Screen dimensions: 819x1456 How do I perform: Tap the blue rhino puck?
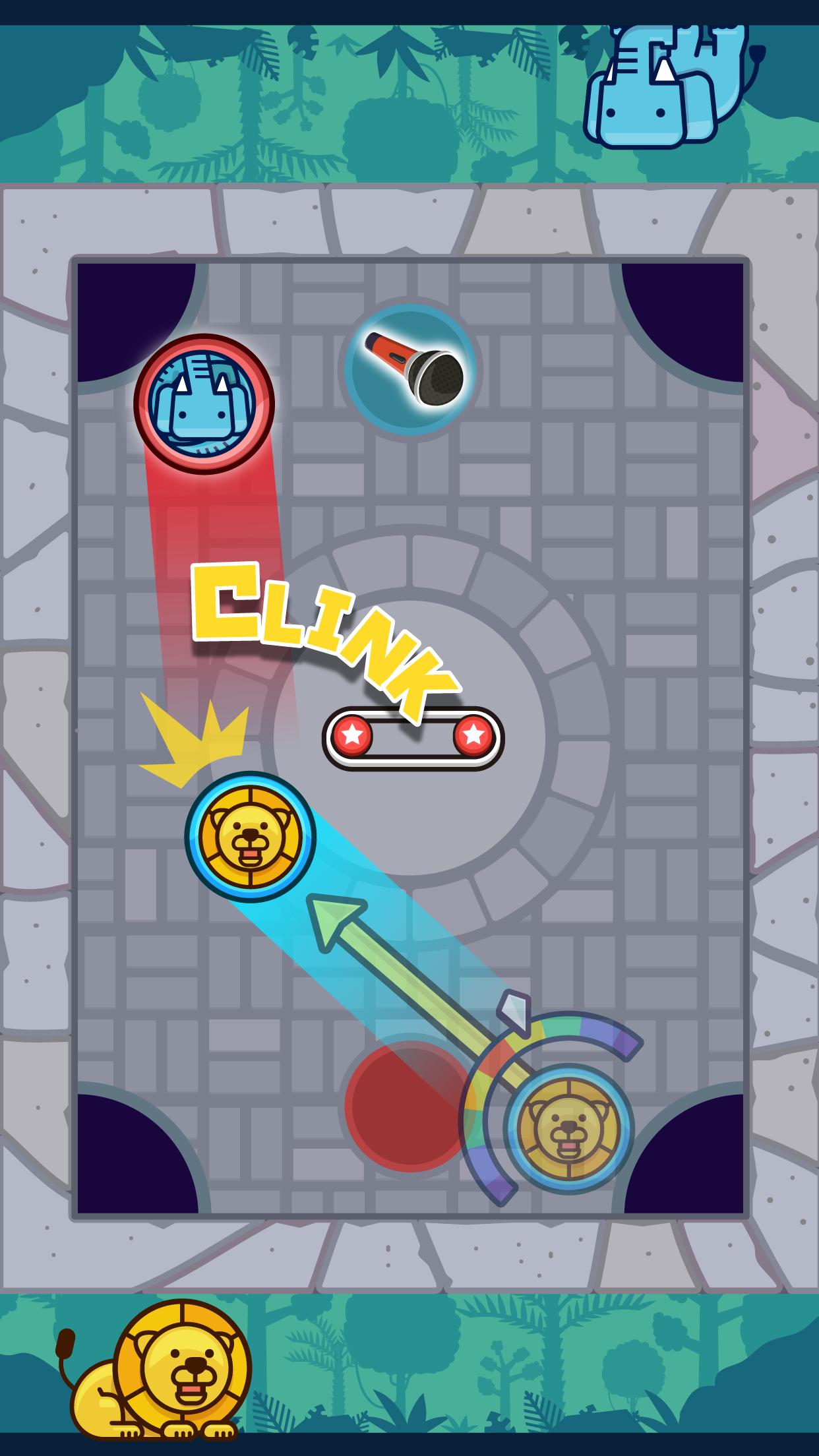[204, 404]
